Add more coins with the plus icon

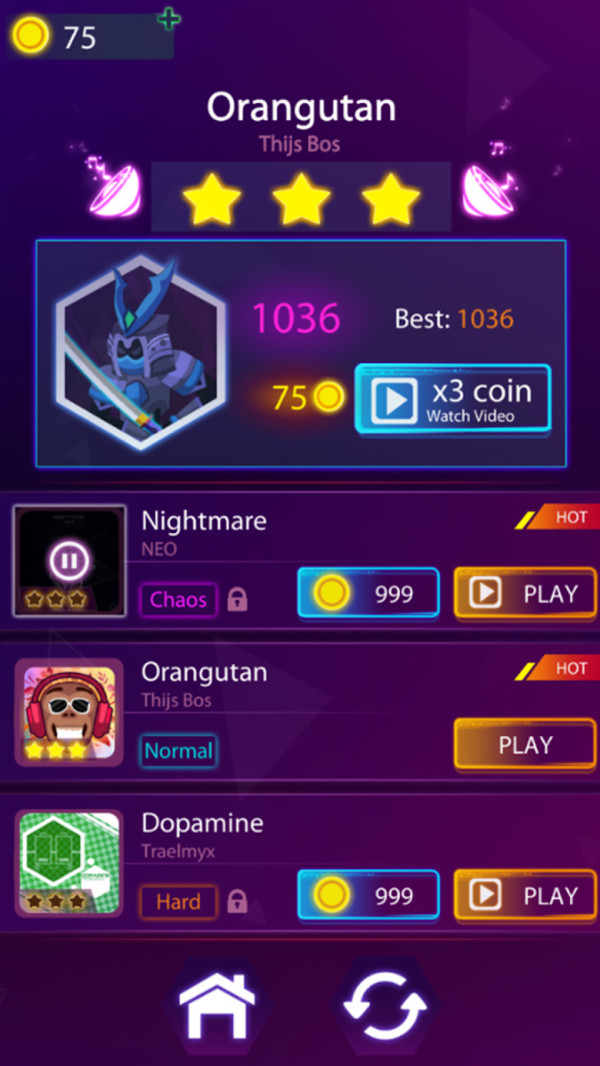[170, 18]
